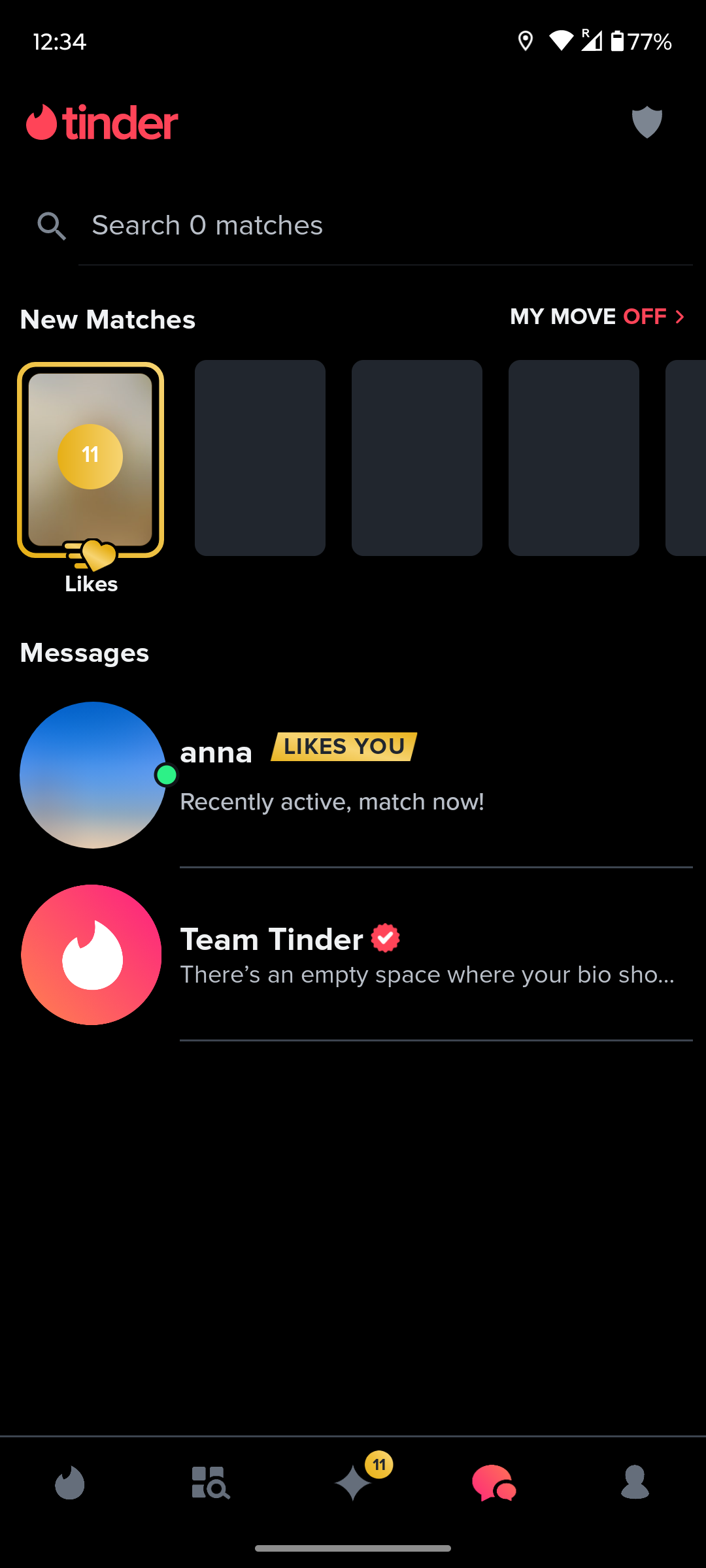Screen dimensions: 706x1568
Task: Switch to the Explore tab
Action: point(210,1482)
